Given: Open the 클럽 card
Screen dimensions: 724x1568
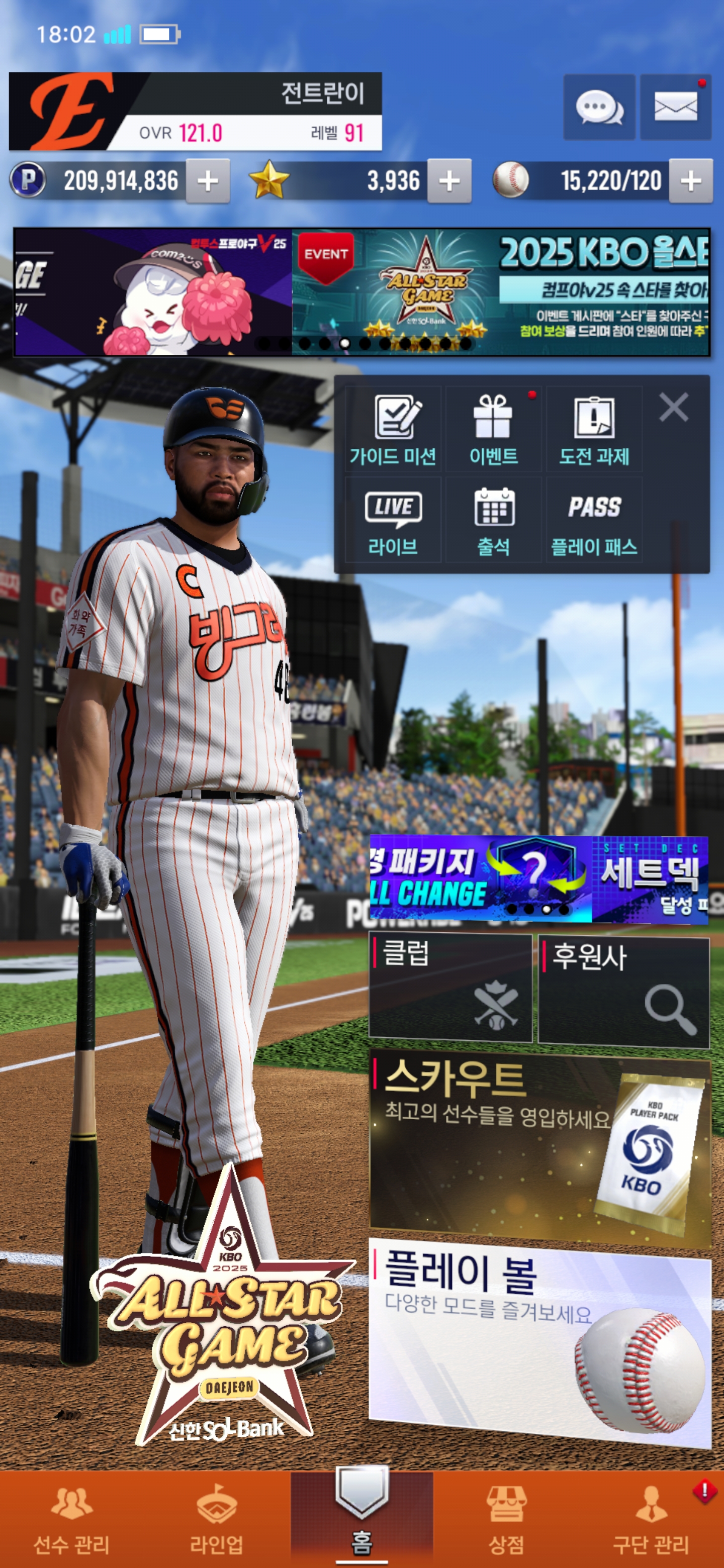Looking at the screenshot, I should point(450,989).
